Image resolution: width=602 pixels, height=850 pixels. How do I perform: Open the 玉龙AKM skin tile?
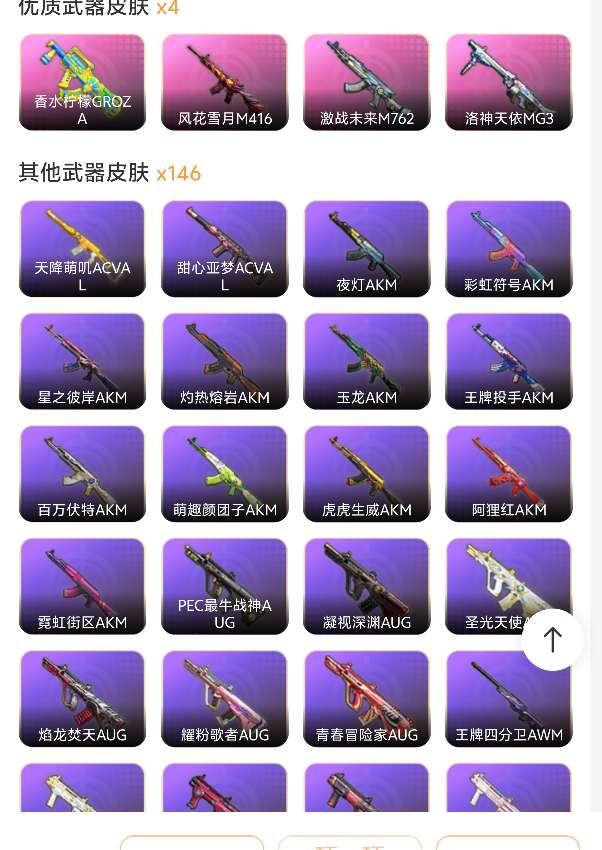click(x=366, y=361)
